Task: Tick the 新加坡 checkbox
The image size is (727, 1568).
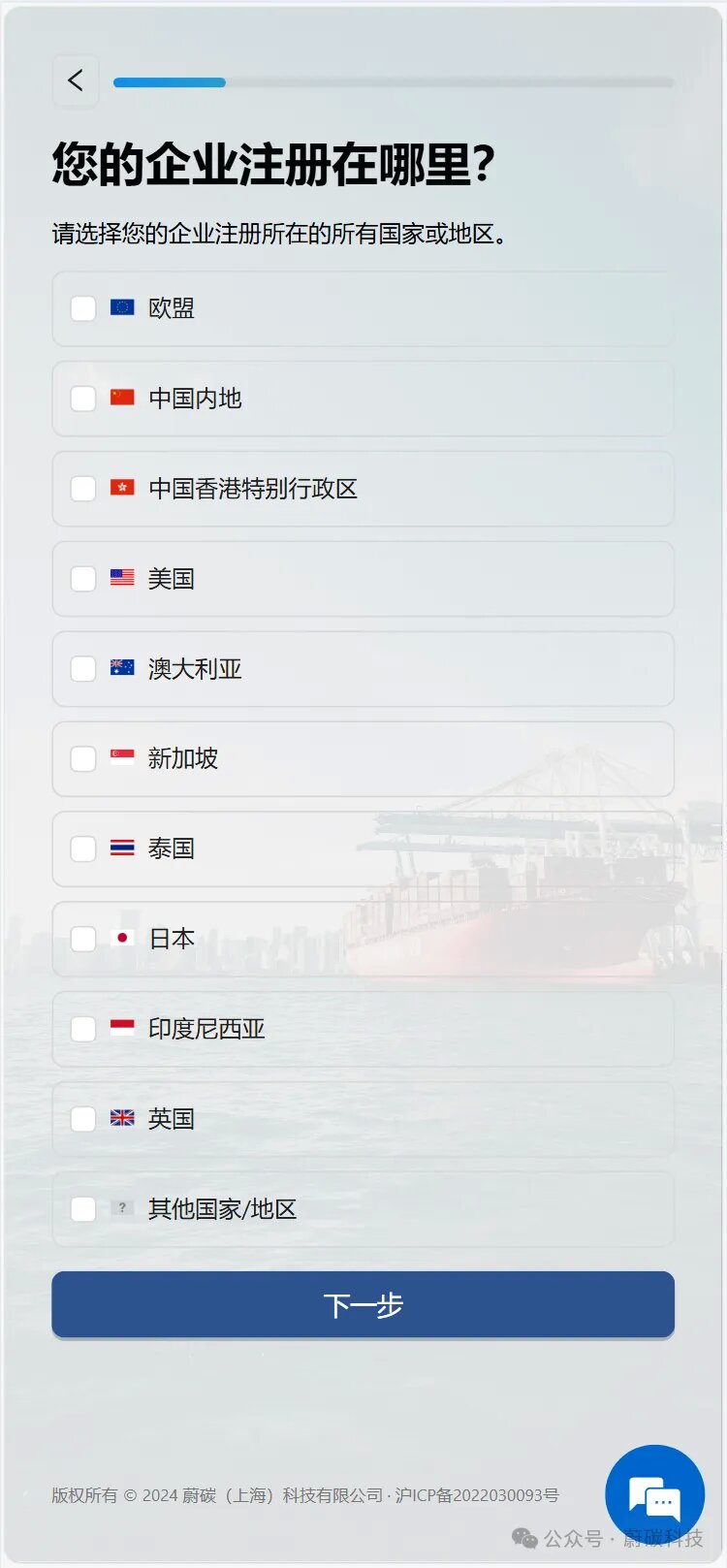Action: click(x=83, y=759)
